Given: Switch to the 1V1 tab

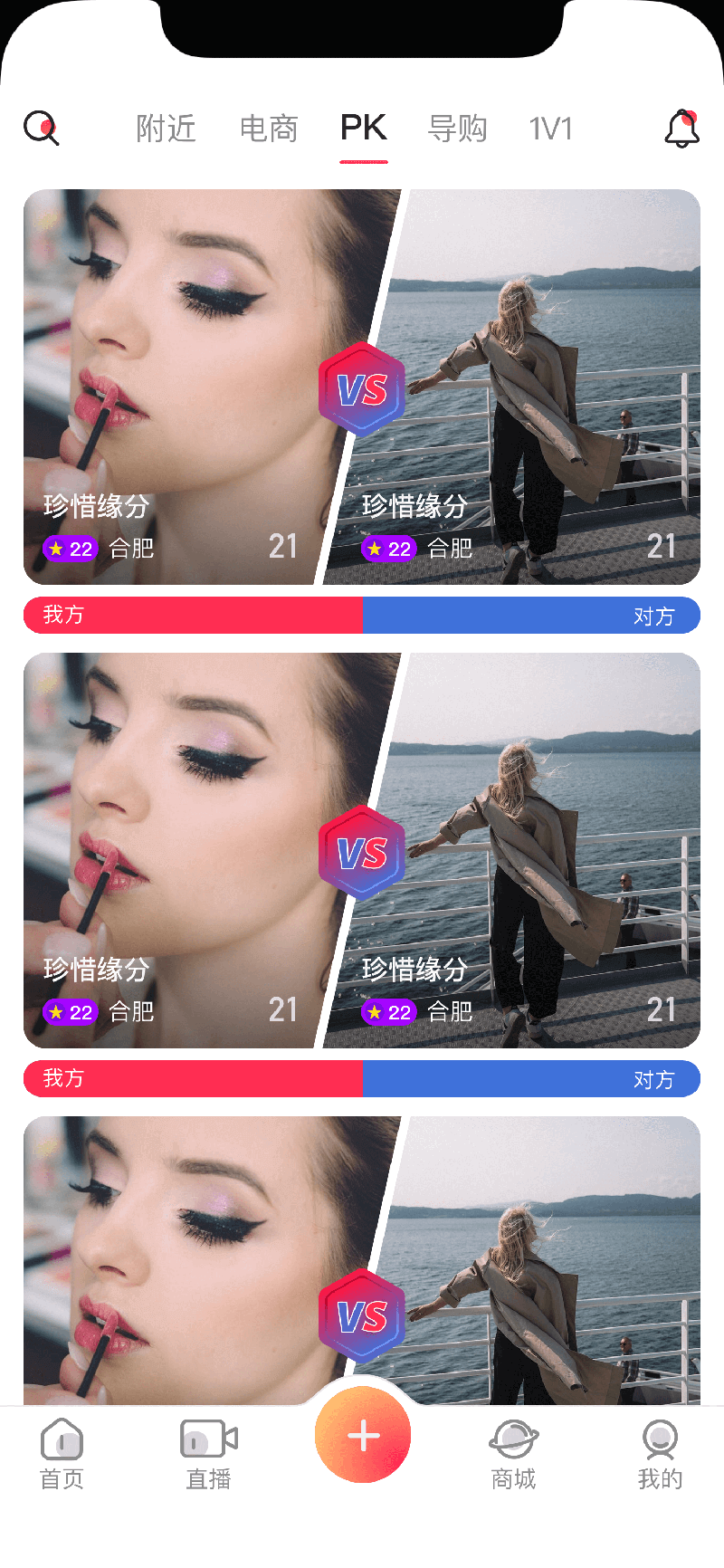Looking at the screenshot, I should (551, 129).
